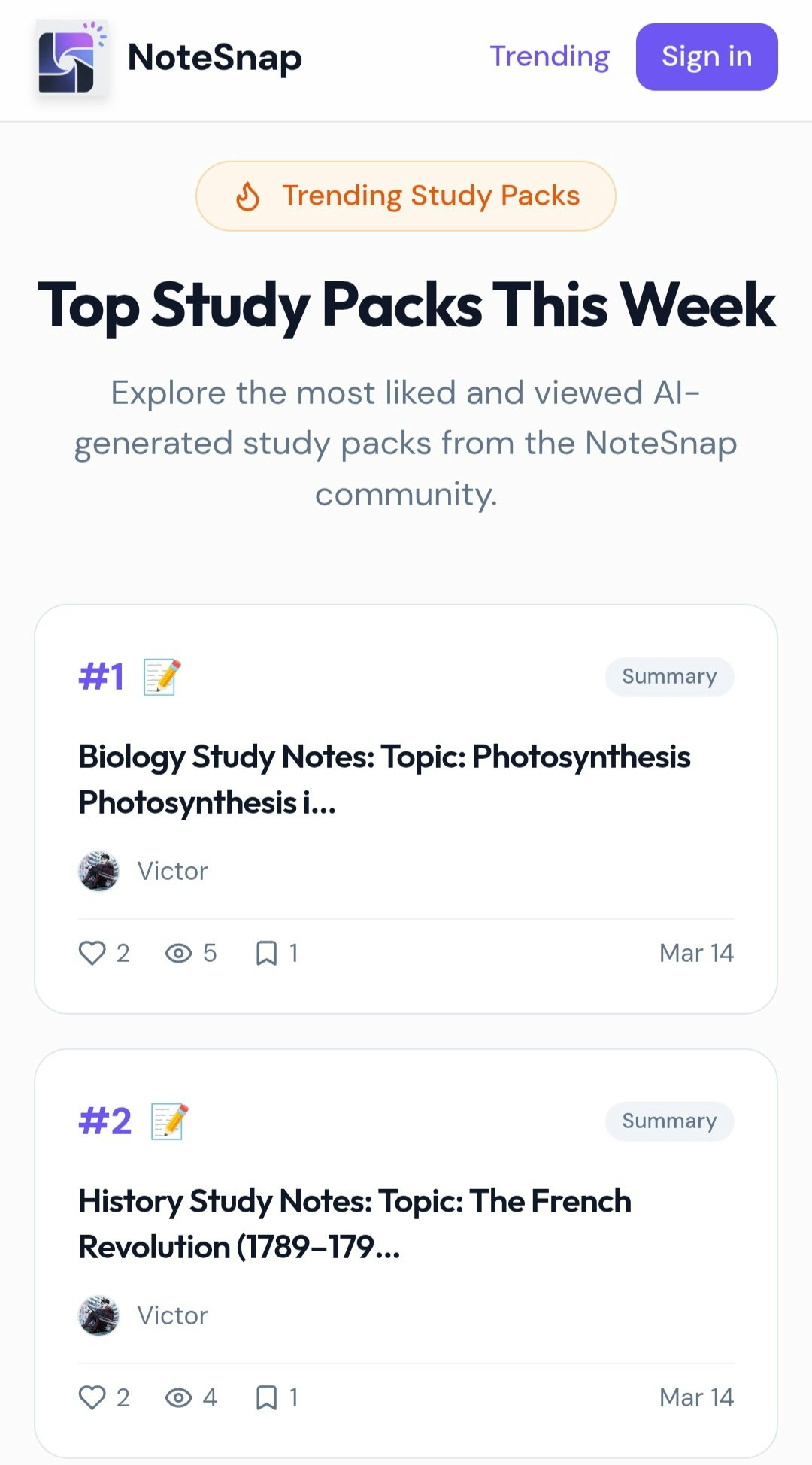The height and width of the screenshot is (1465, 812).
Task: Click the Mar 14 date on pack #1
Action: pyautogui.click(x=696, y=953)
